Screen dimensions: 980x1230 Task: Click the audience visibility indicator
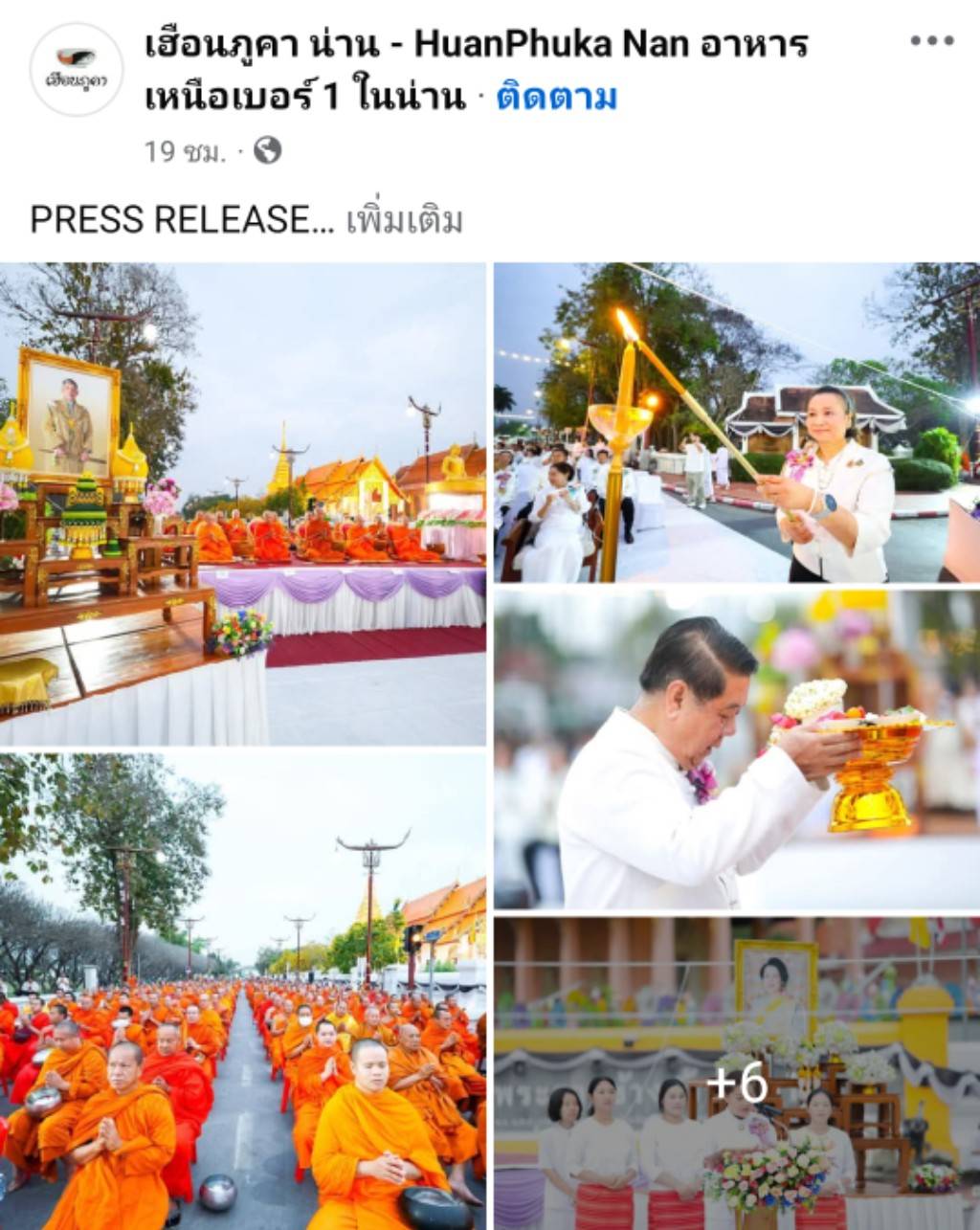pyautogui.click(x=267, y=148)
